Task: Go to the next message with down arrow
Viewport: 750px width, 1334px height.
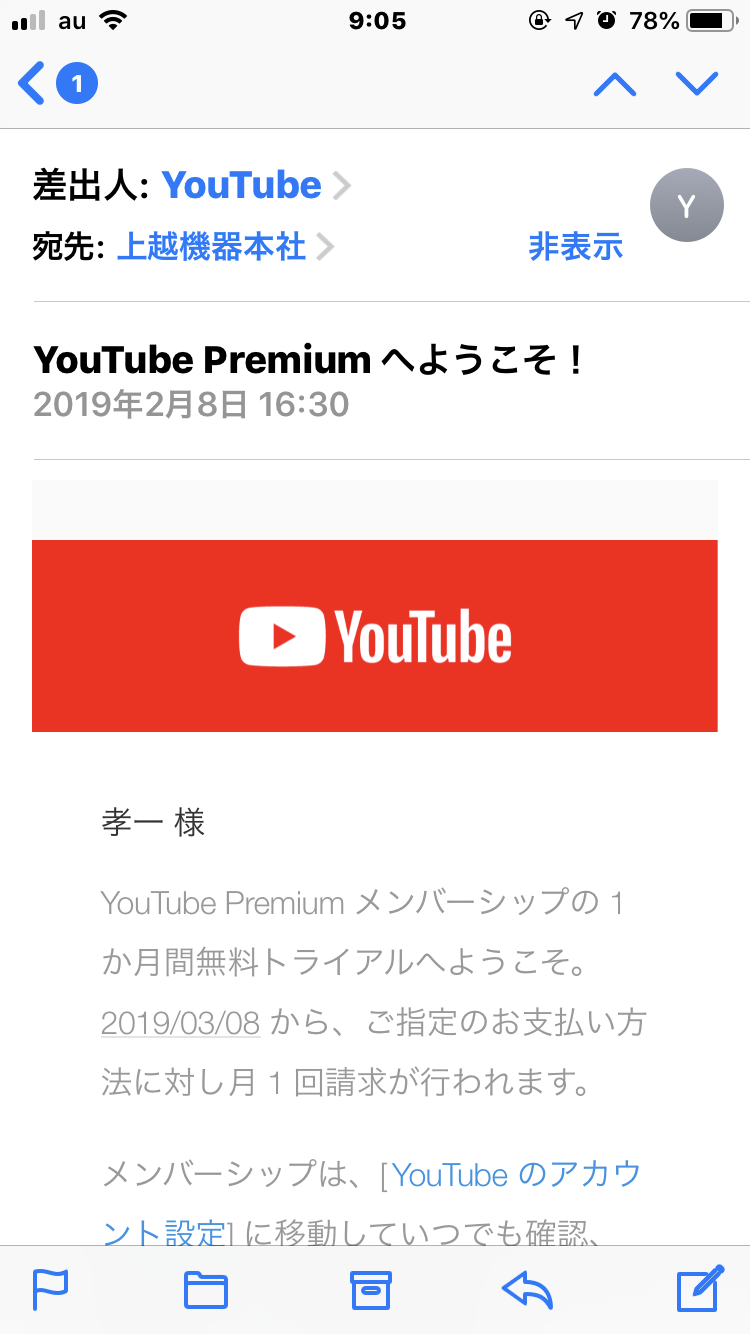Action: pyautogui.click(x=697, y=84)
